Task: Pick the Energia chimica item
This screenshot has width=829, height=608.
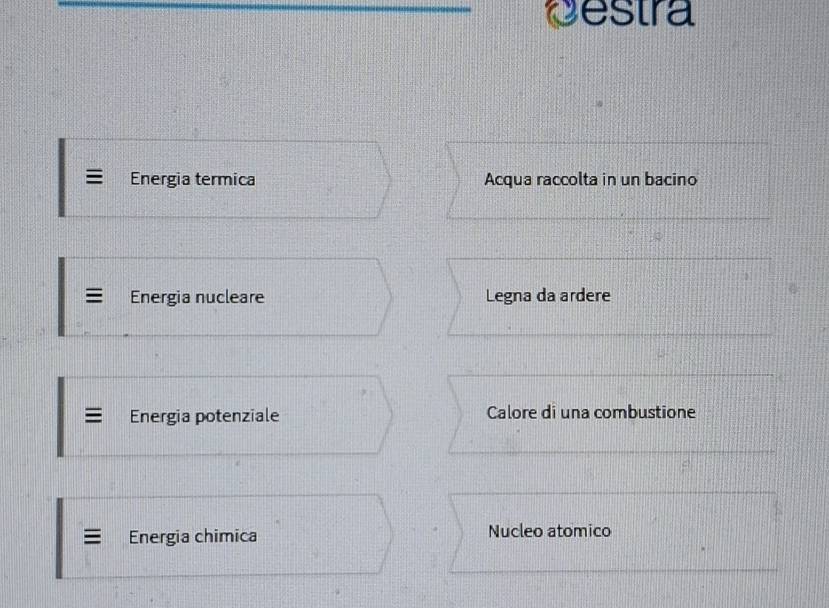Action: pos(192,537)
